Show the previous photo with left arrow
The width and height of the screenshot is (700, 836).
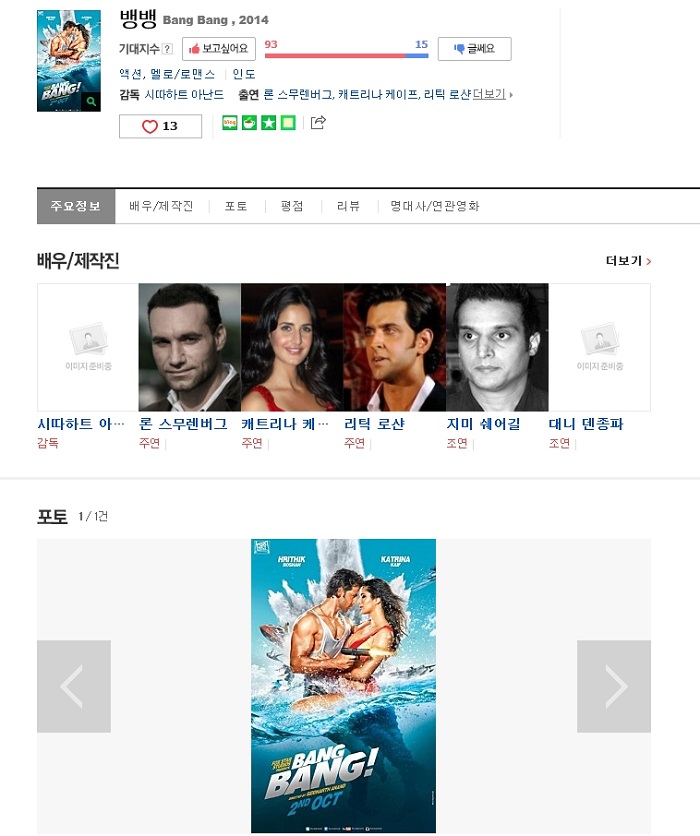[74, 686]
